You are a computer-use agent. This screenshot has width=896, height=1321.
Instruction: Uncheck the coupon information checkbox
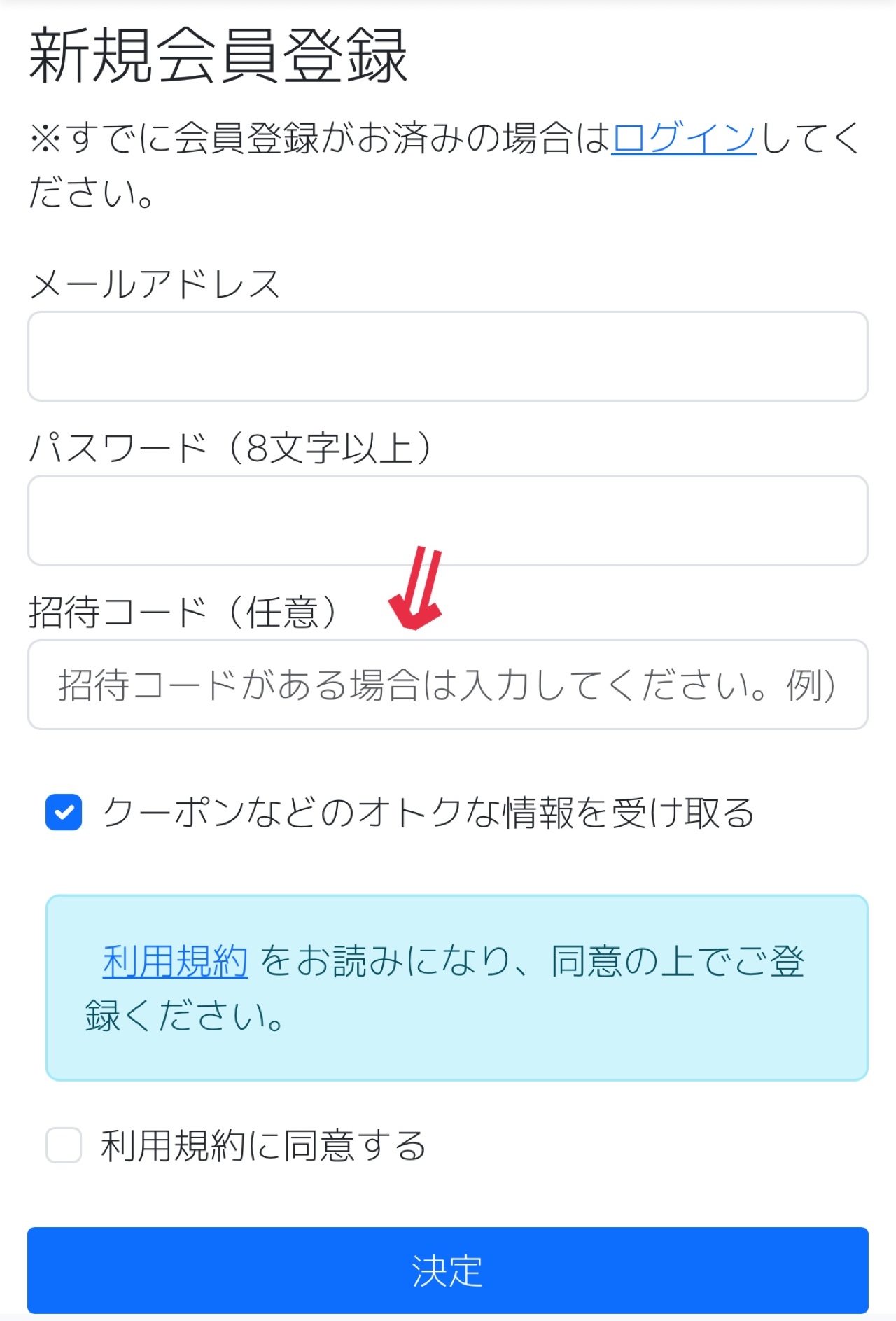click(64, 812)
